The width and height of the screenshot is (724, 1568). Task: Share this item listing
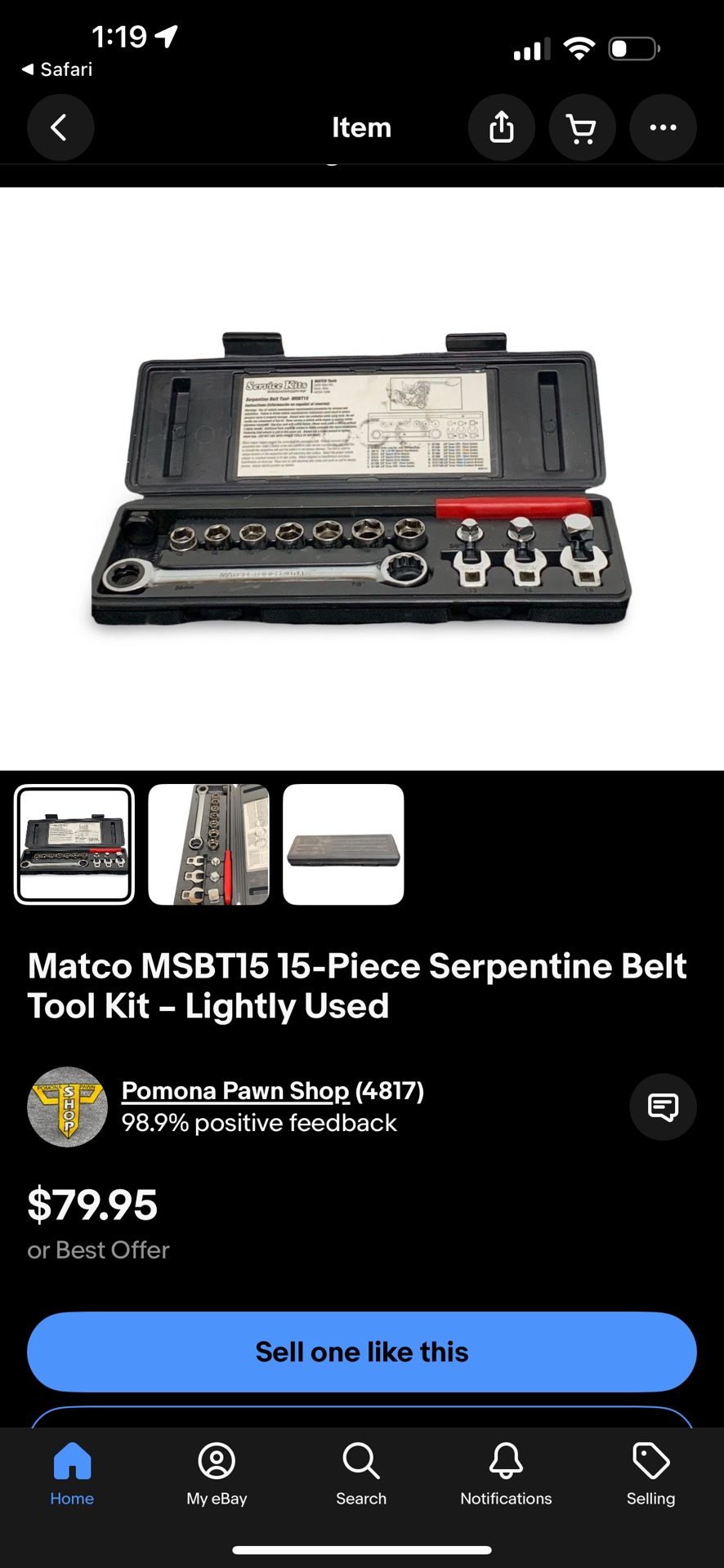pyautogui.click(x=502, y=127)
